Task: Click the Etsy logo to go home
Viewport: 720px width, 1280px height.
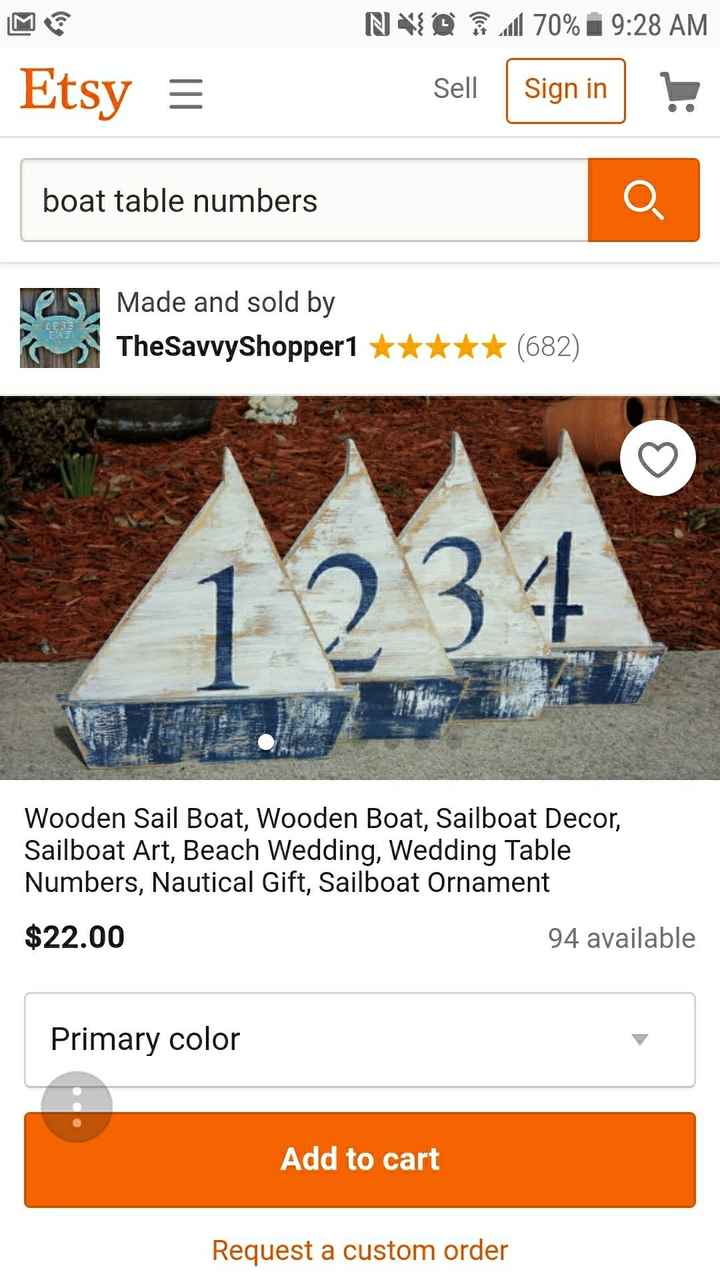Action: coord(75,90)
